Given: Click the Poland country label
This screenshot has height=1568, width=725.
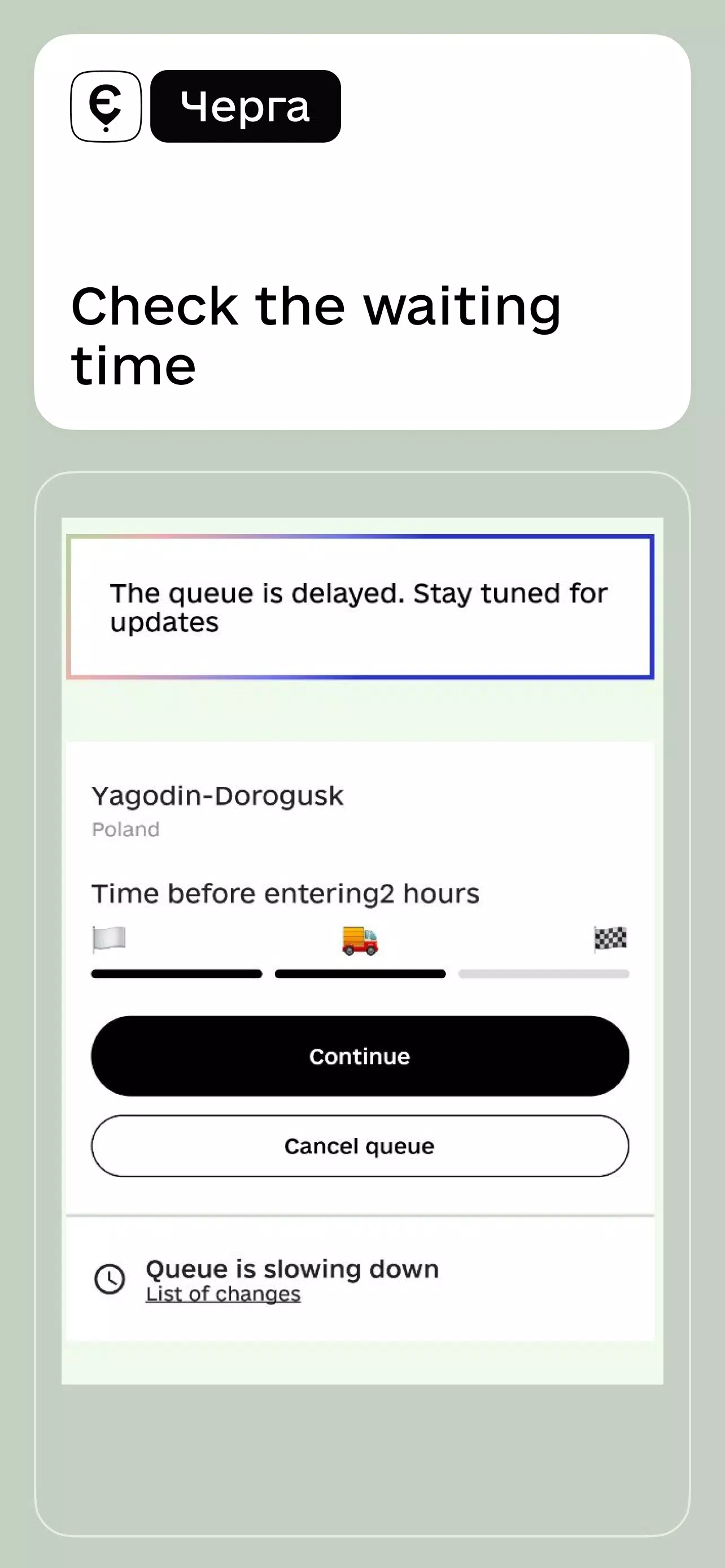Looking at the screenshot, I should 125,829.
